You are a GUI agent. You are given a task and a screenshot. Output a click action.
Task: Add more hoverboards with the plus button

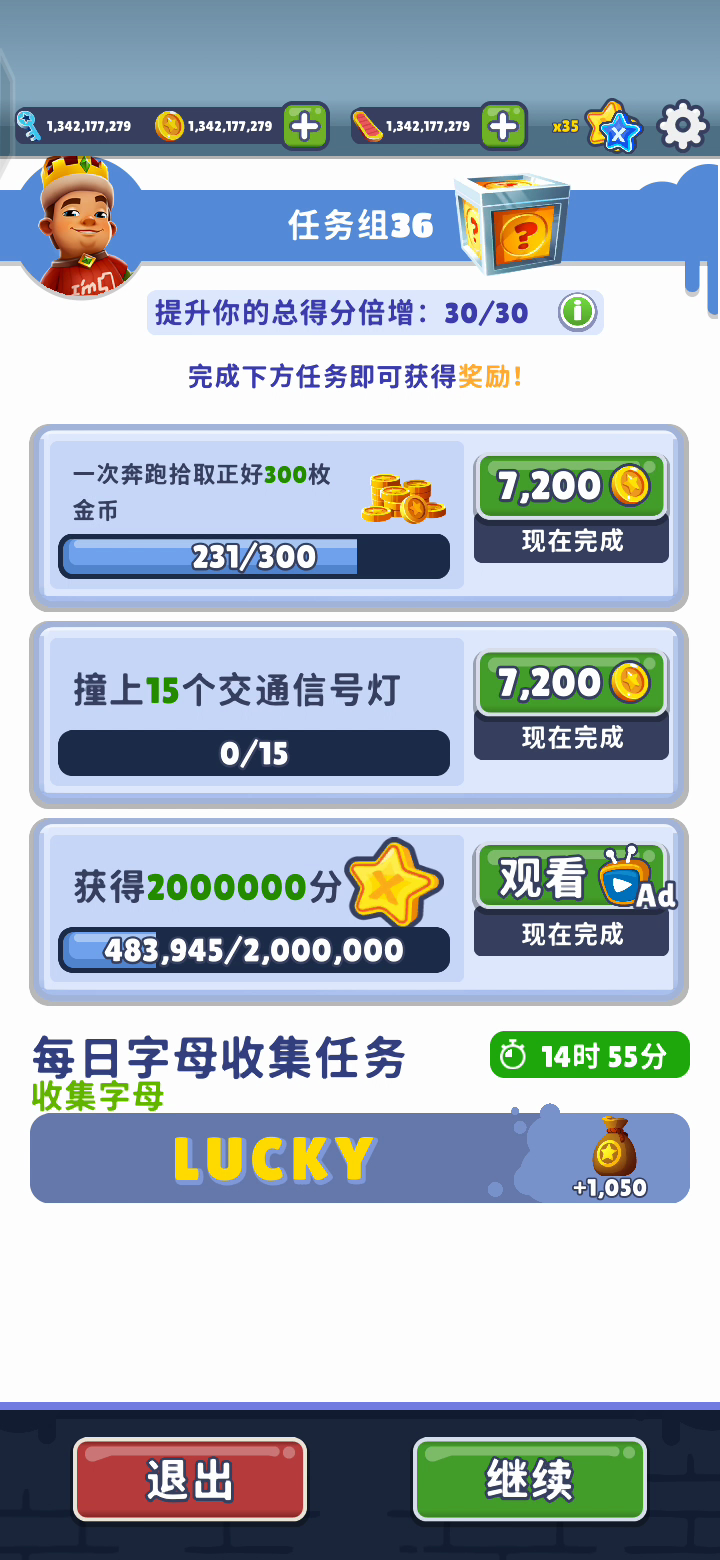tap(503, 126)
